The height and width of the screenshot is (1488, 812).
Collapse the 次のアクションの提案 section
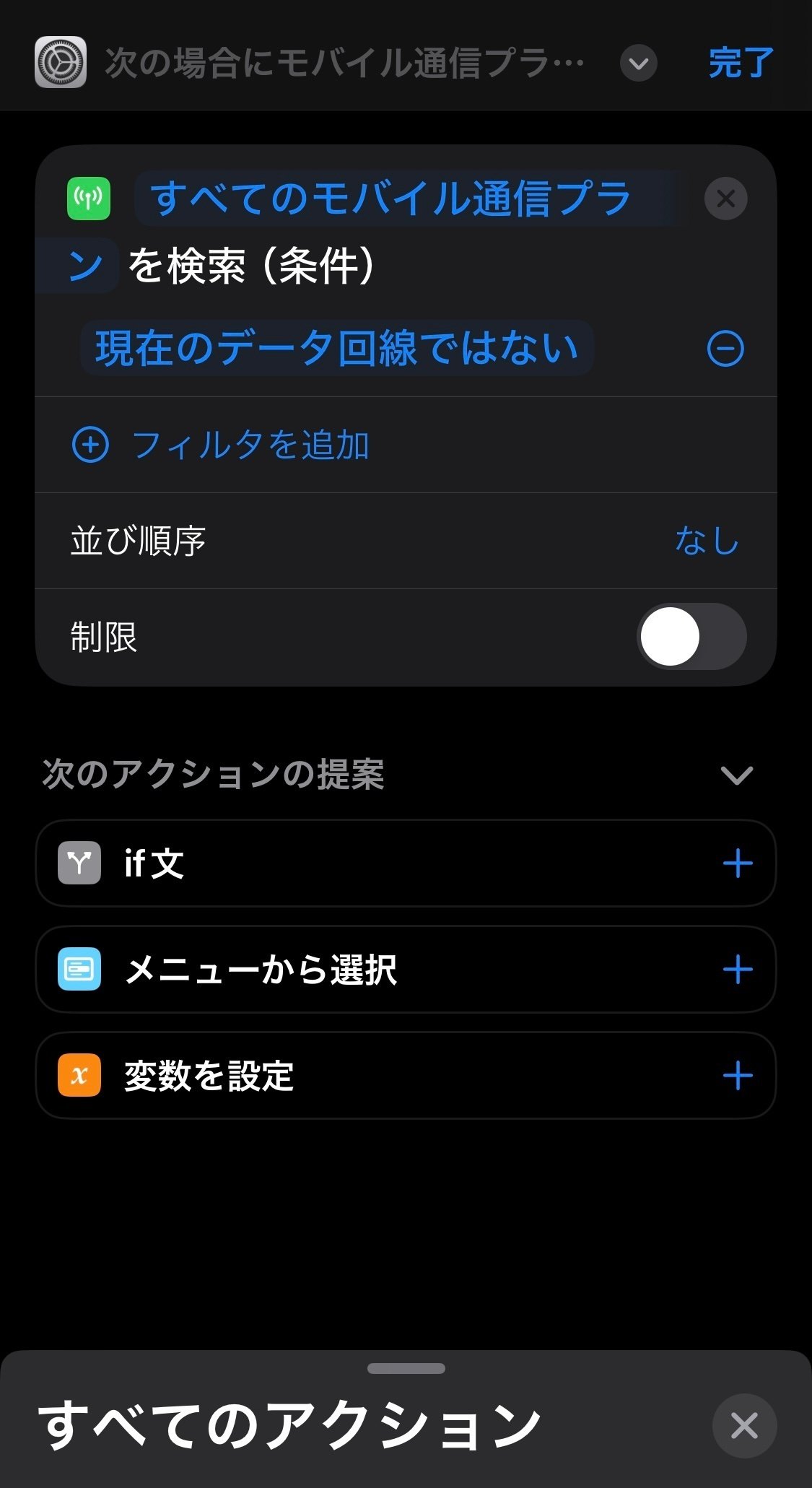pyautogui.click(x=736, y=775)
